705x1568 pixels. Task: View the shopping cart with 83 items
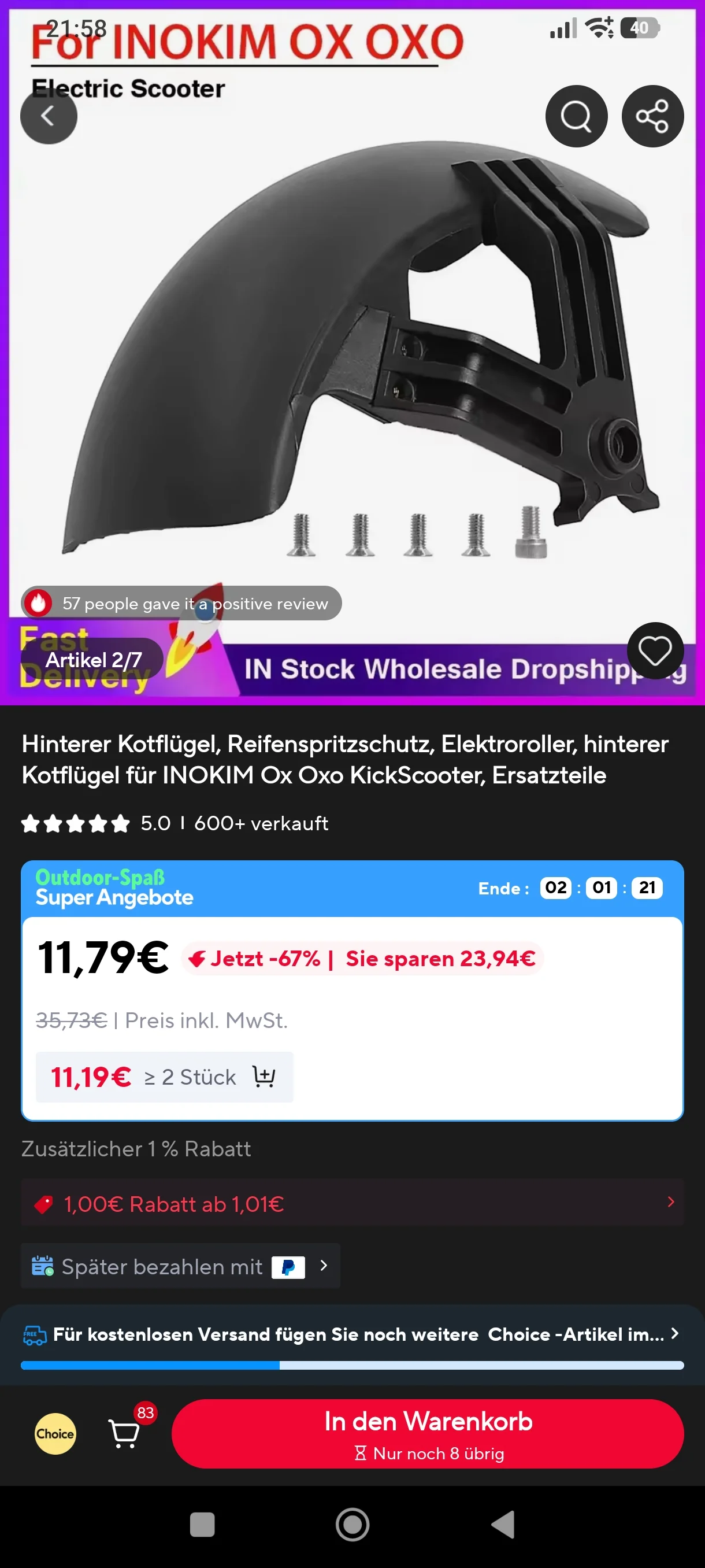click(x=125, y=1433)
